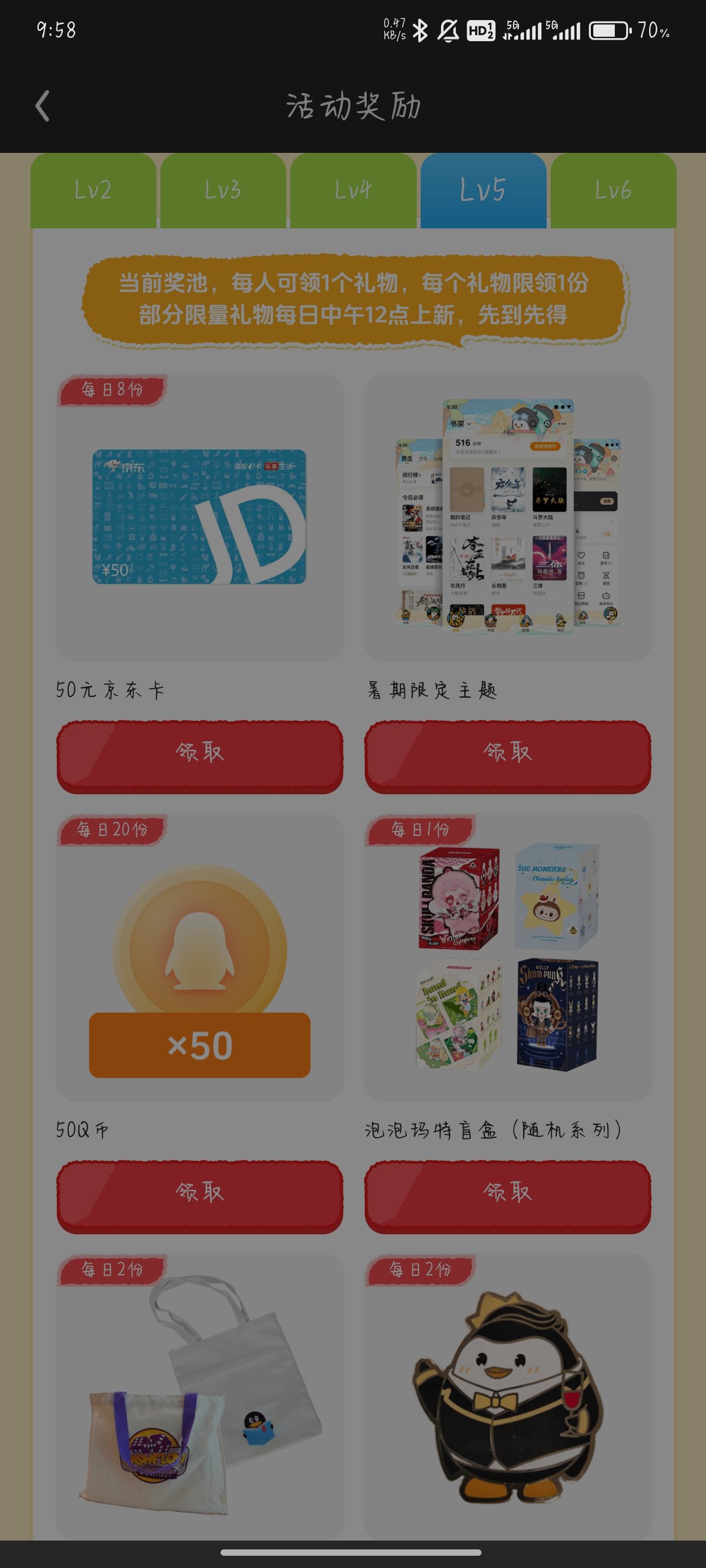Tap 领取 under 暑期限定主题

(507, 757)
